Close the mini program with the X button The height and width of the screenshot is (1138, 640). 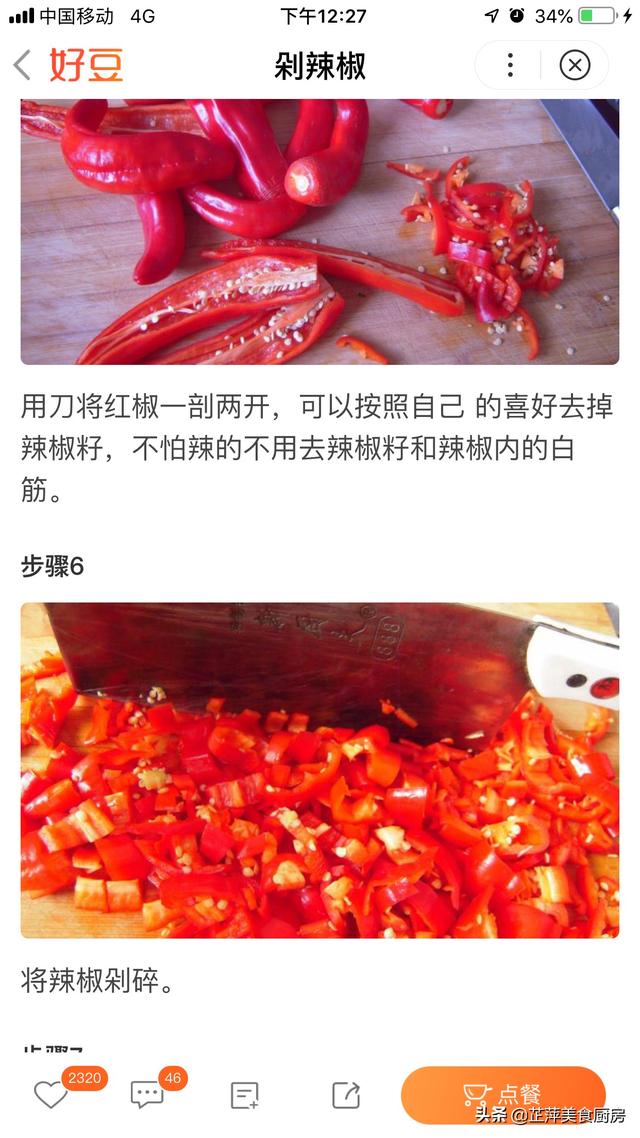[x=574, y=66]
